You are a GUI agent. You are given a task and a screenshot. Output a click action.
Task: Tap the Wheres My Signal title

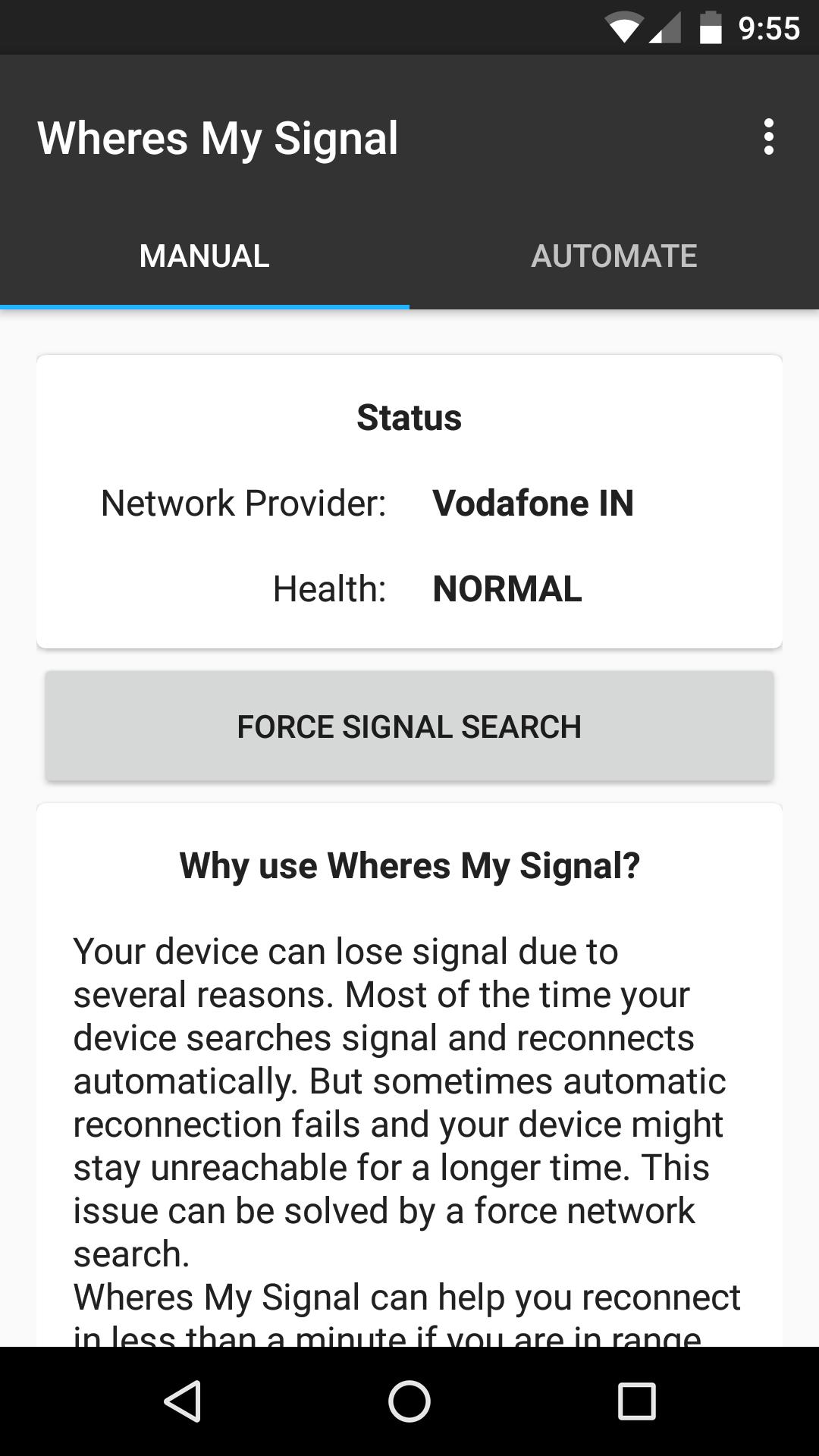[218, 138]
